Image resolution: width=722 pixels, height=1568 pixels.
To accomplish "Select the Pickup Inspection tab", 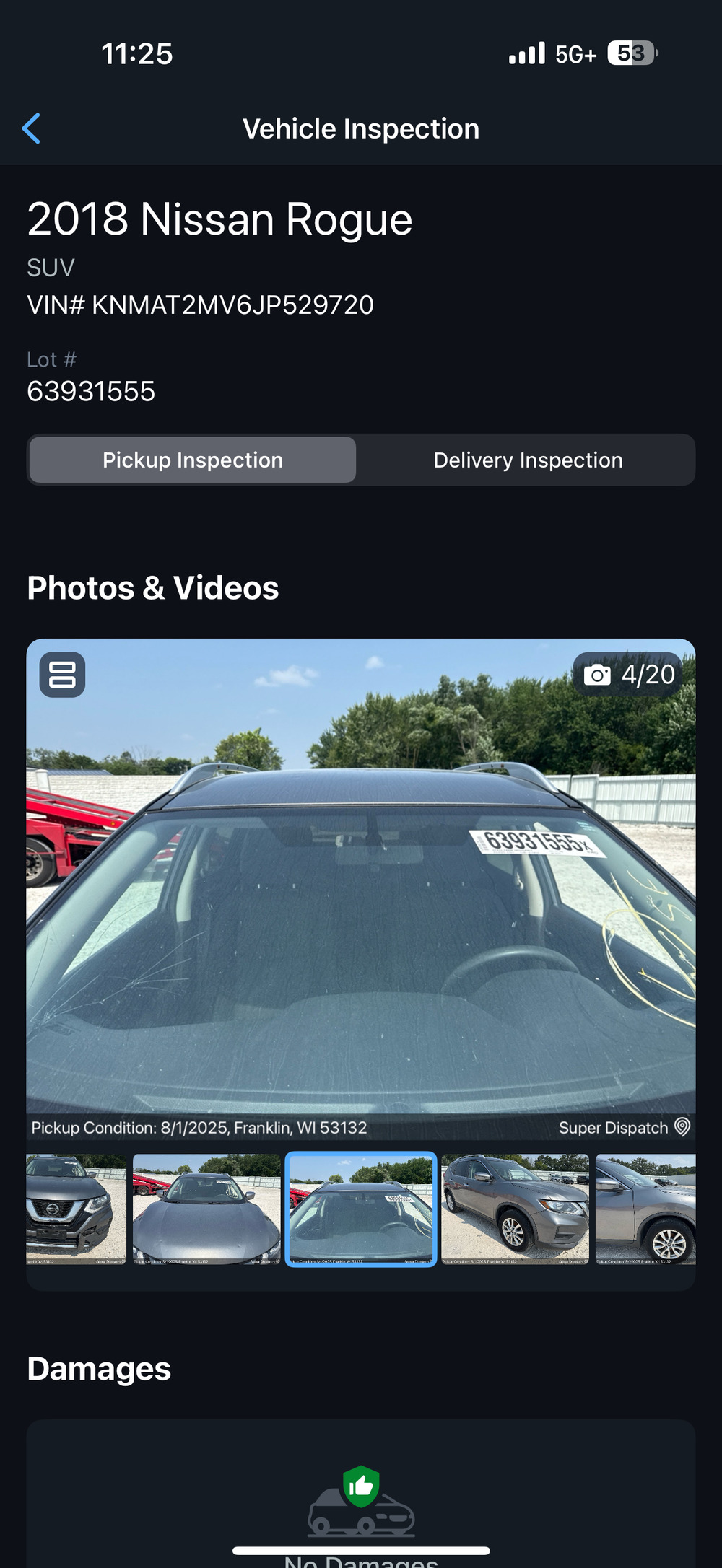I will pos(193,460).
